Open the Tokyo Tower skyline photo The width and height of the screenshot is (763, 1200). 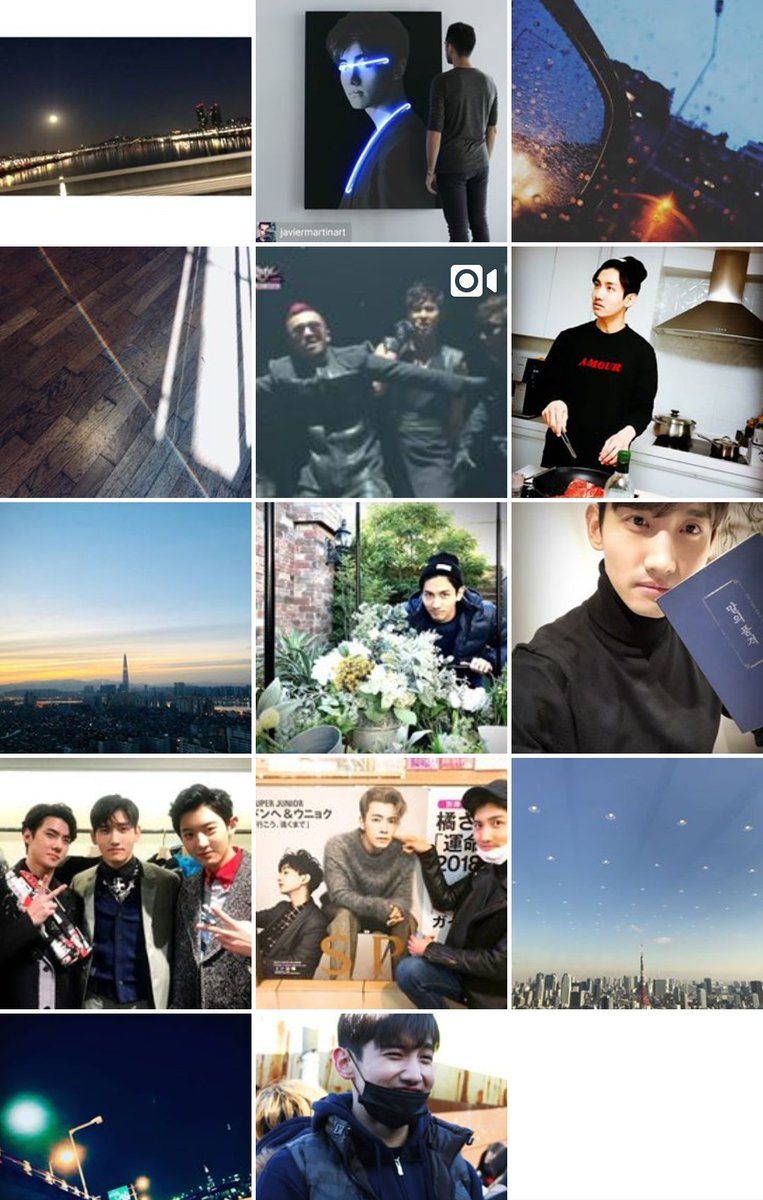(637, 883)
